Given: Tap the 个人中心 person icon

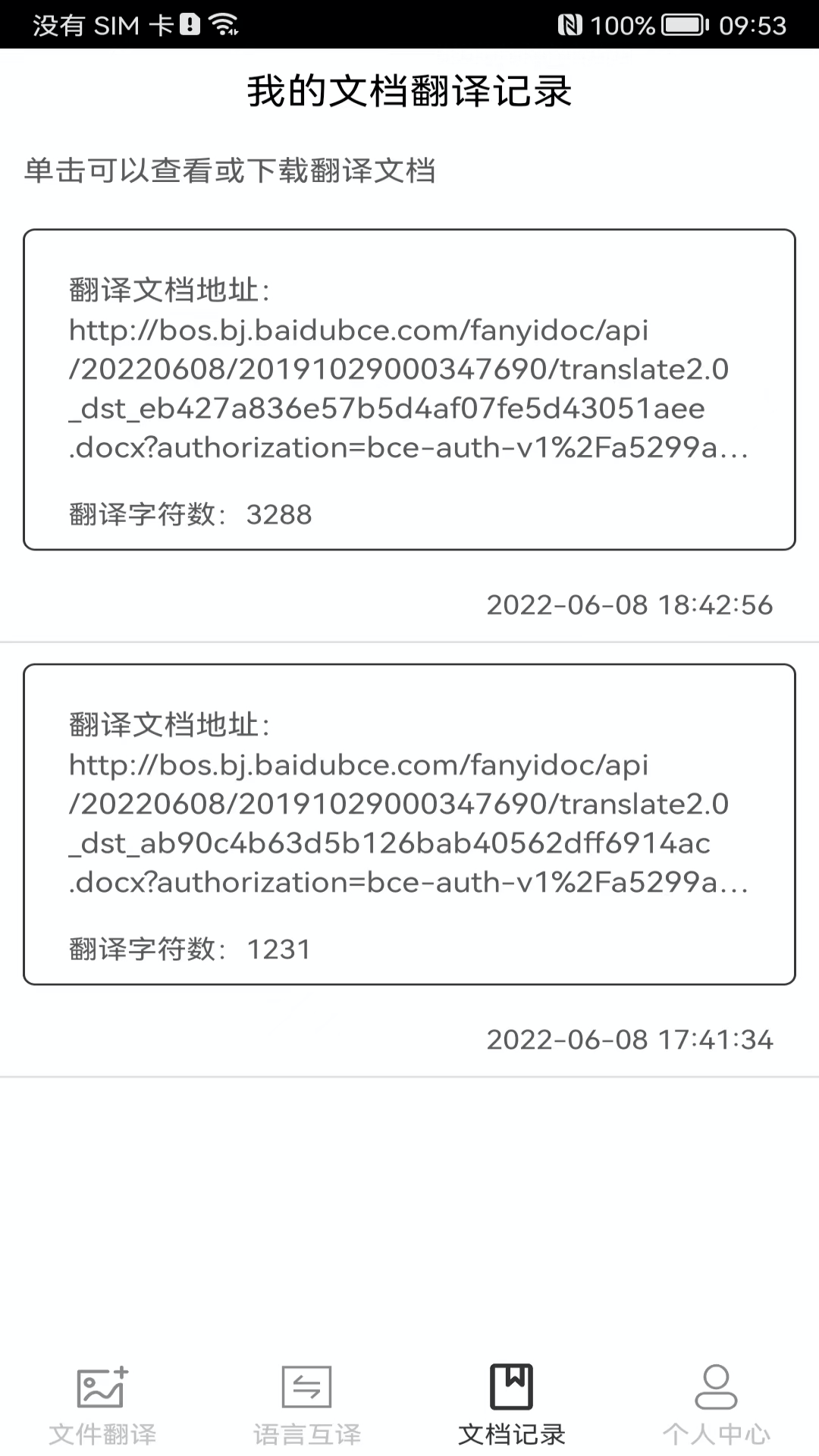Looking at the screenshot, I should [716, 1392].
